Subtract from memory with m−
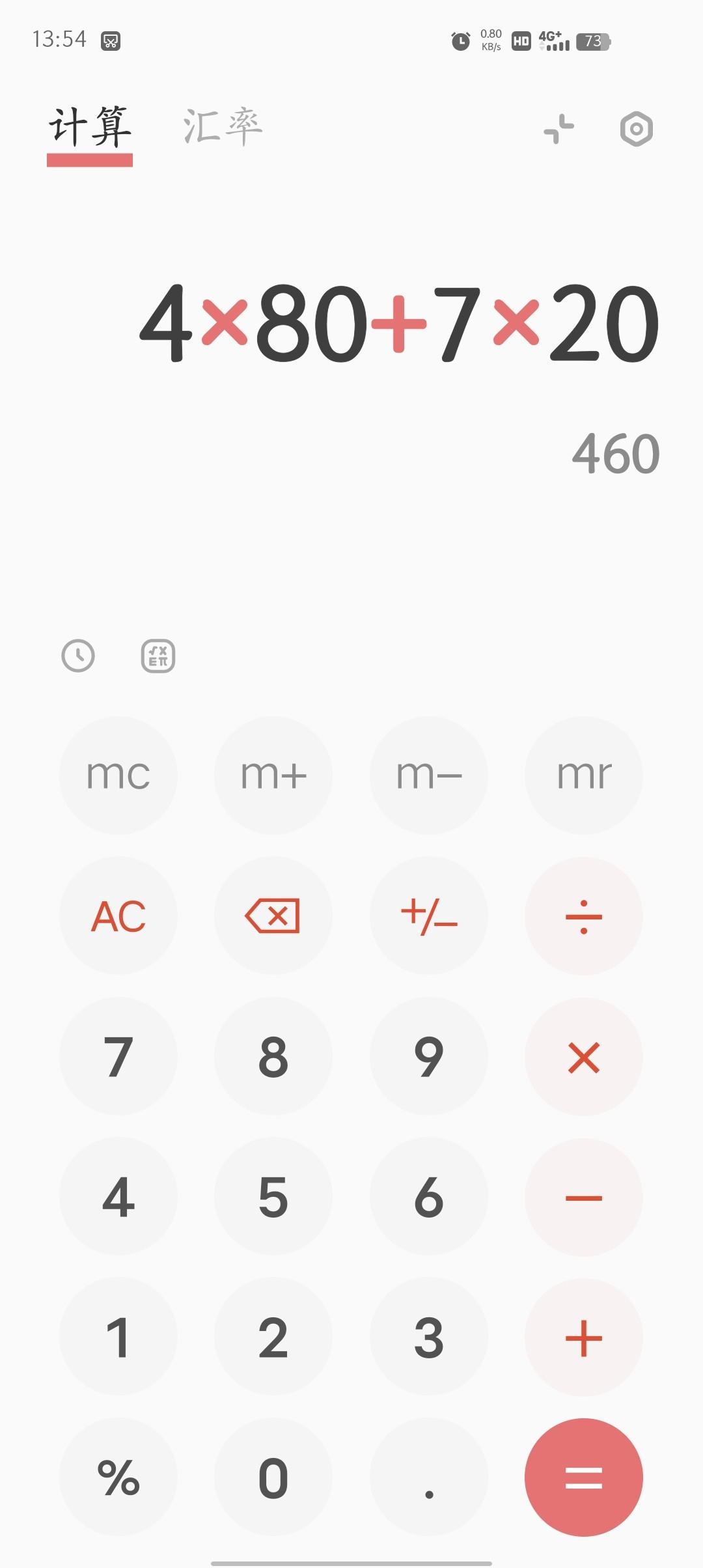 click(x=428, y=775)
